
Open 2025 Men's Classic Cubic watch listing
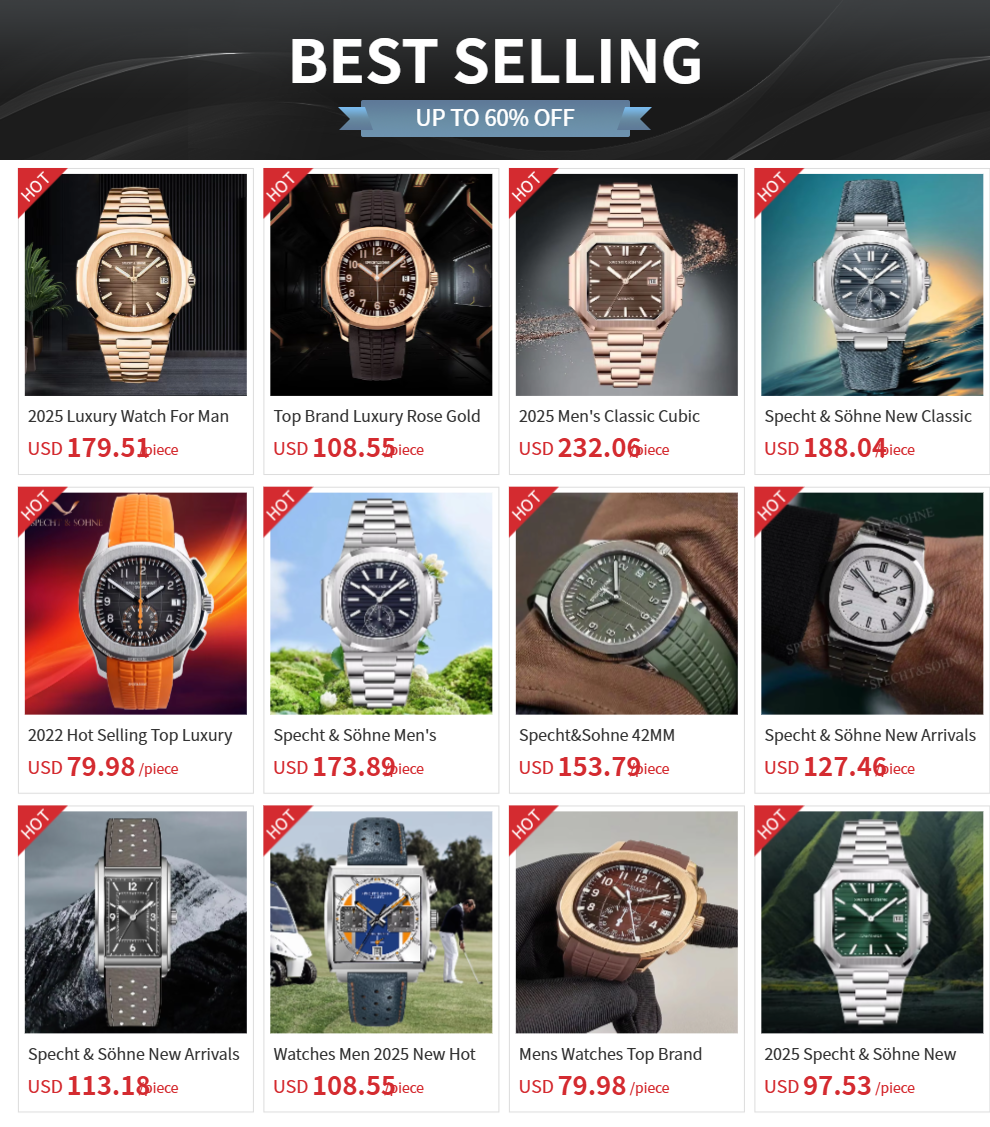(626, 285)
